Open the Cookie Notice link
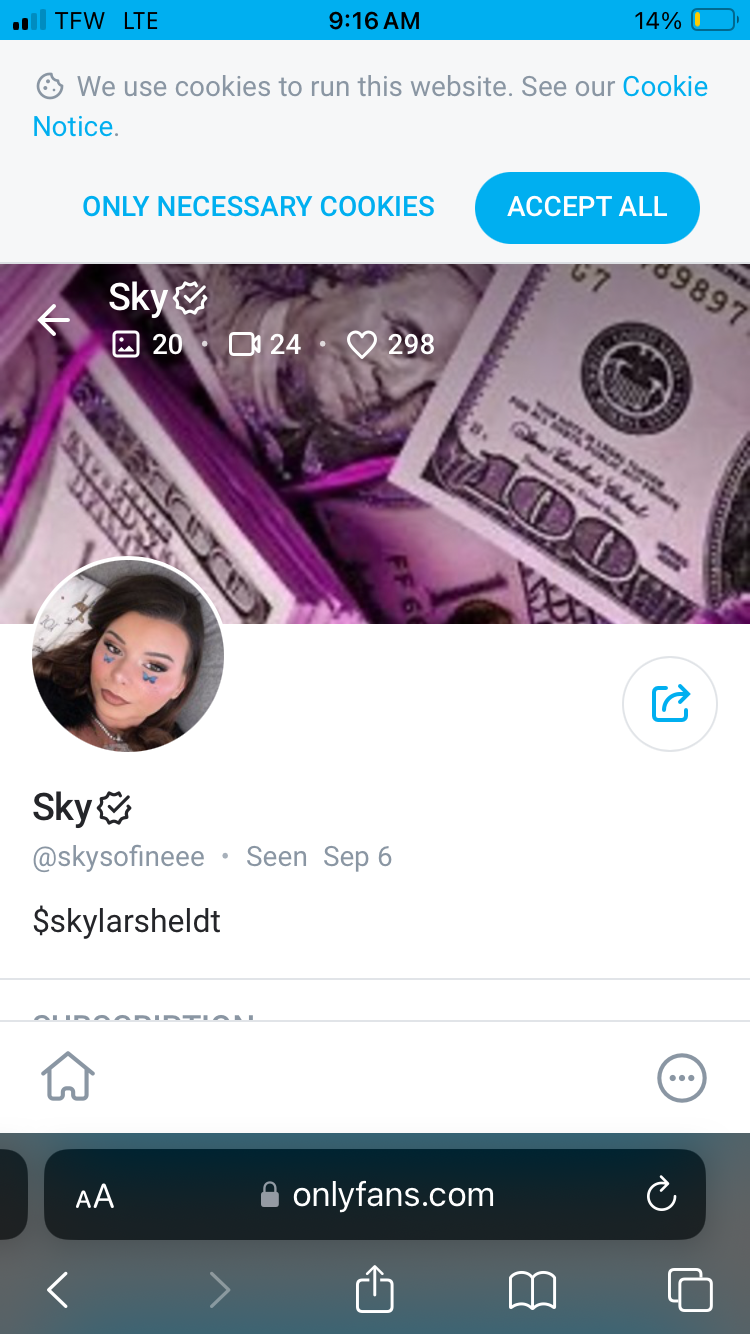 pos(370,106)
